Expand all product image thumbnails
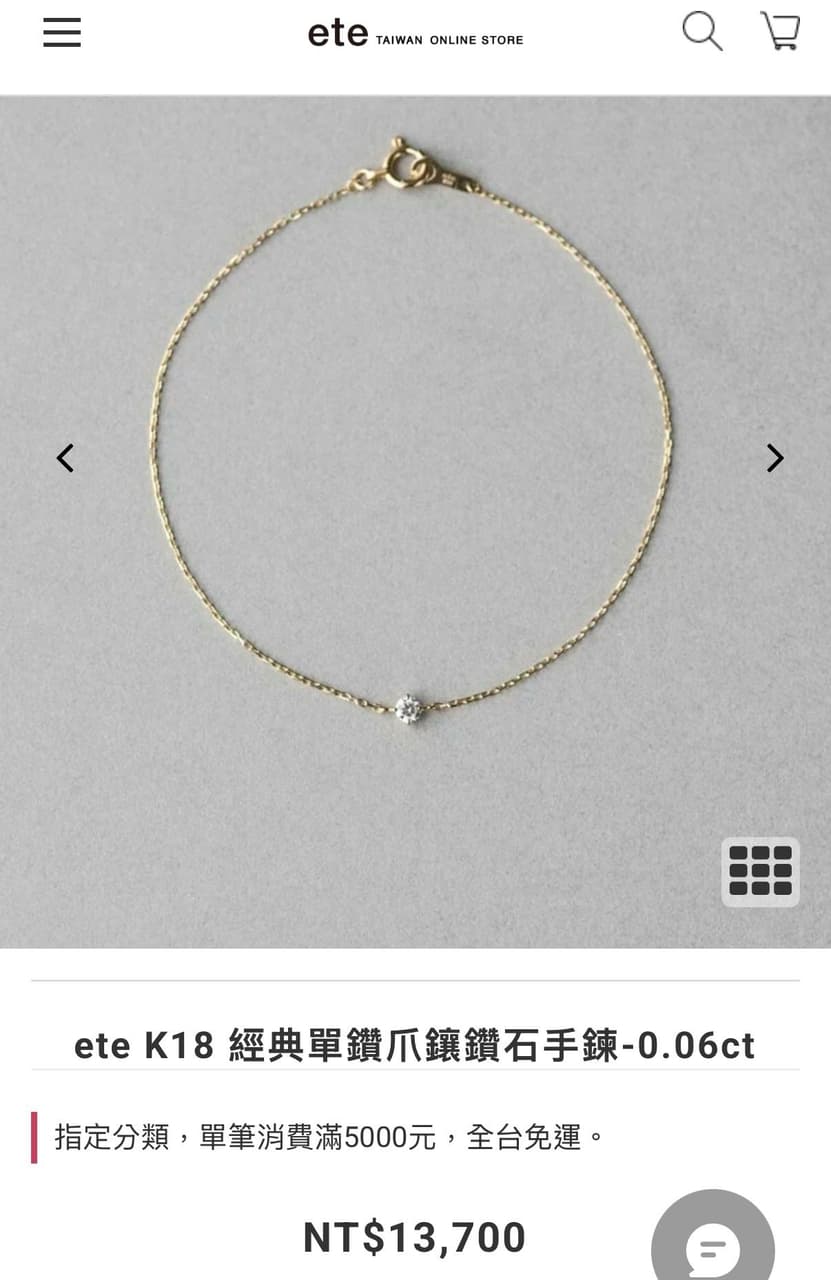Screen dimensions: 831x1280 (760, 871)
